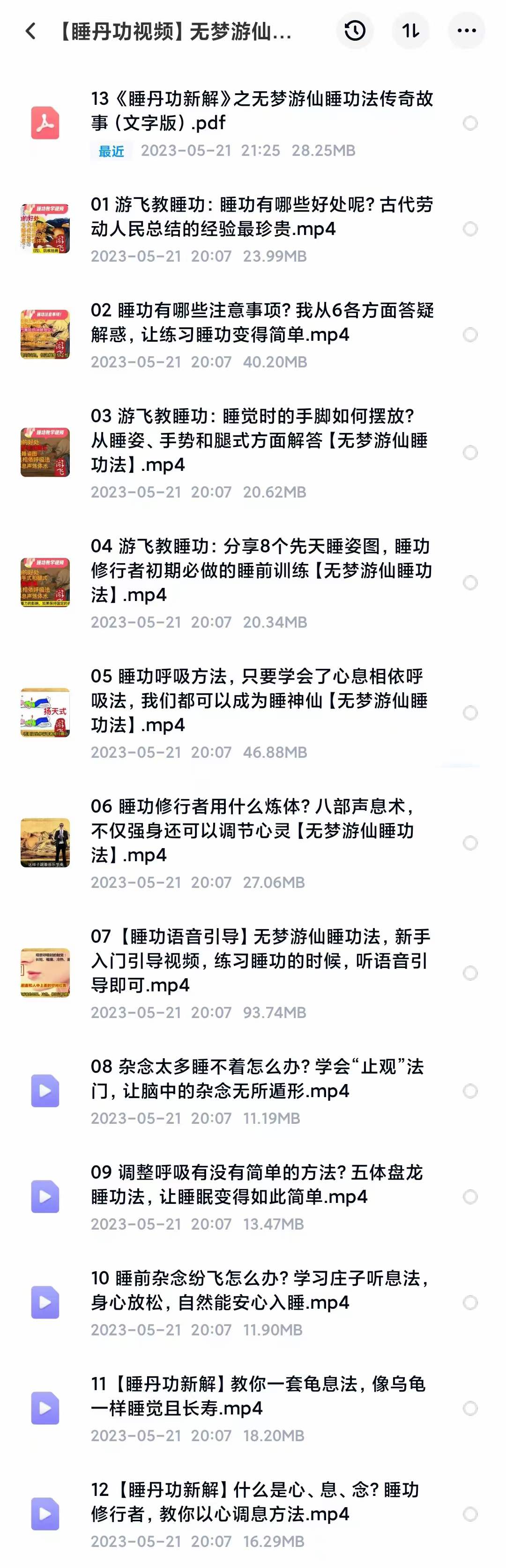Open video 04 分享8个先天睡姿图
This screenshot has height=1568, width=506.
coord(261,571)
